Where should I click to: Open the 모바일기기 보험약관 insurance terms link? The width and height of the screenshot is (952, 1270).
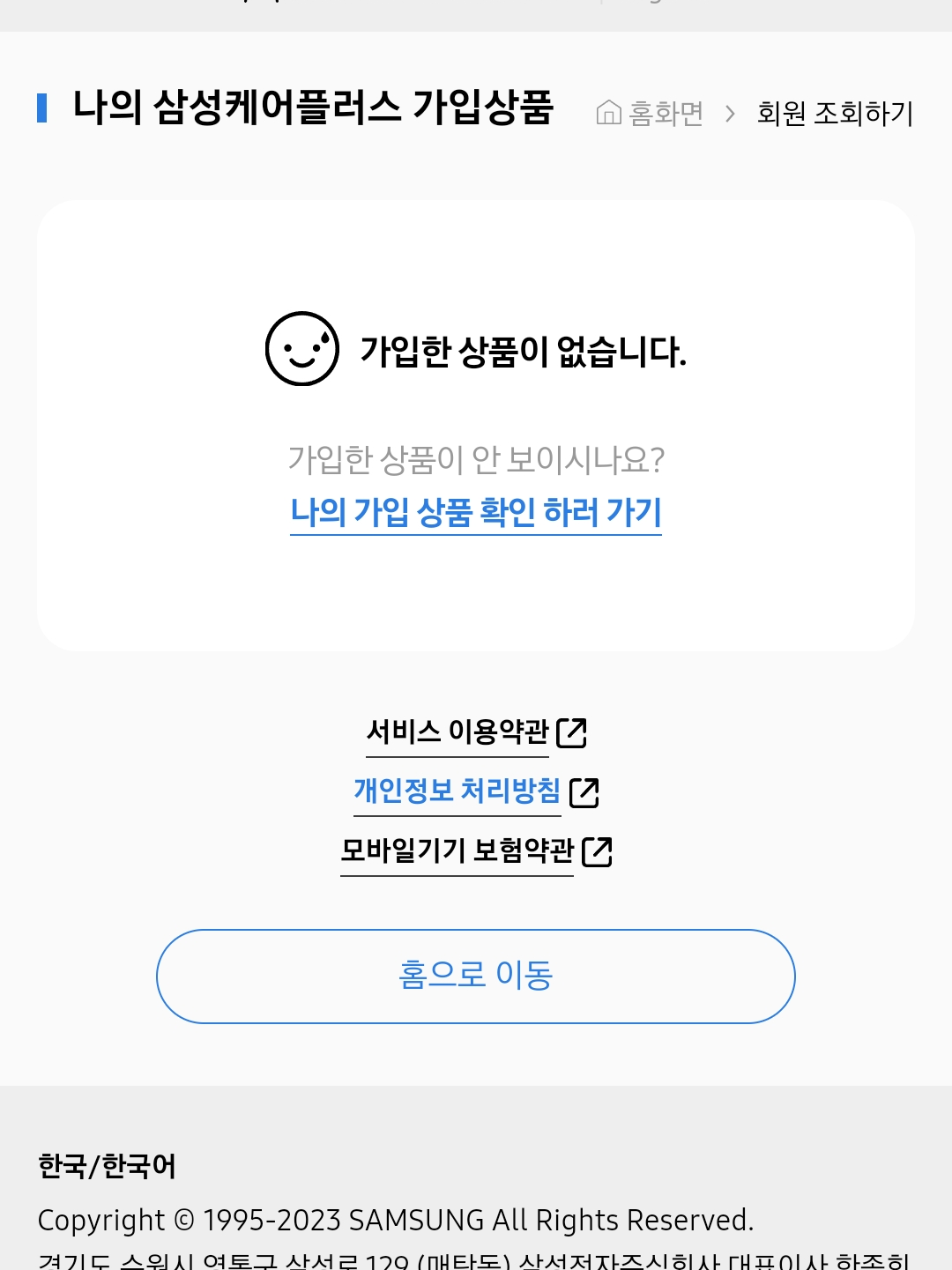[x=457, y=850]
